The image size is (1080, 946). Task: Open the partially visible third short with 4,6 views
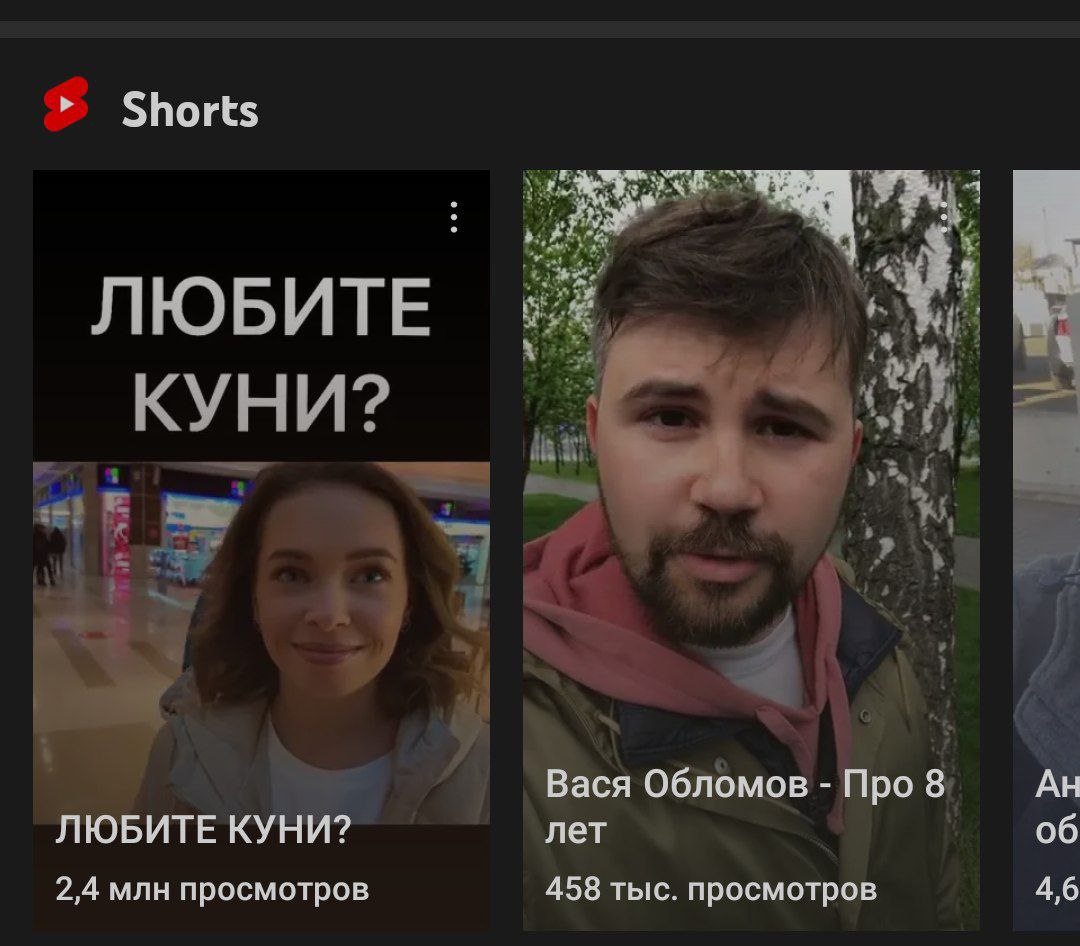click(1046, 550)
